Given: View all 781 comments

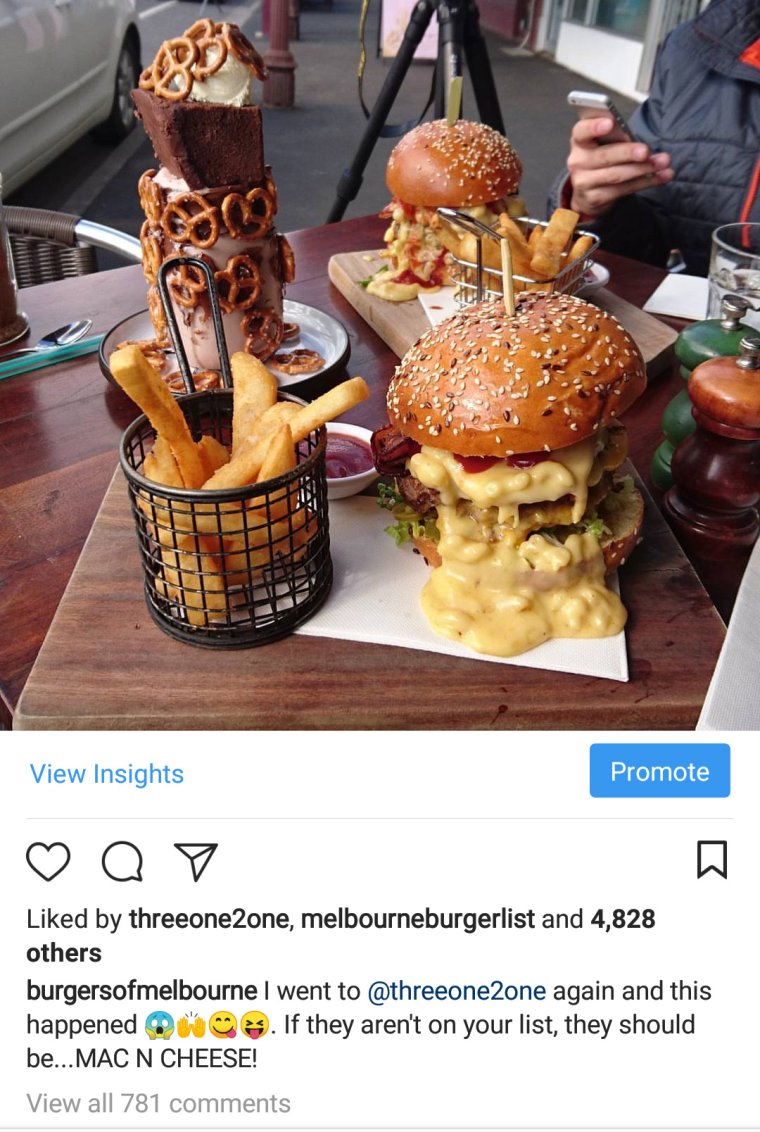Looking at the screenshot, I should (158, 1103).
